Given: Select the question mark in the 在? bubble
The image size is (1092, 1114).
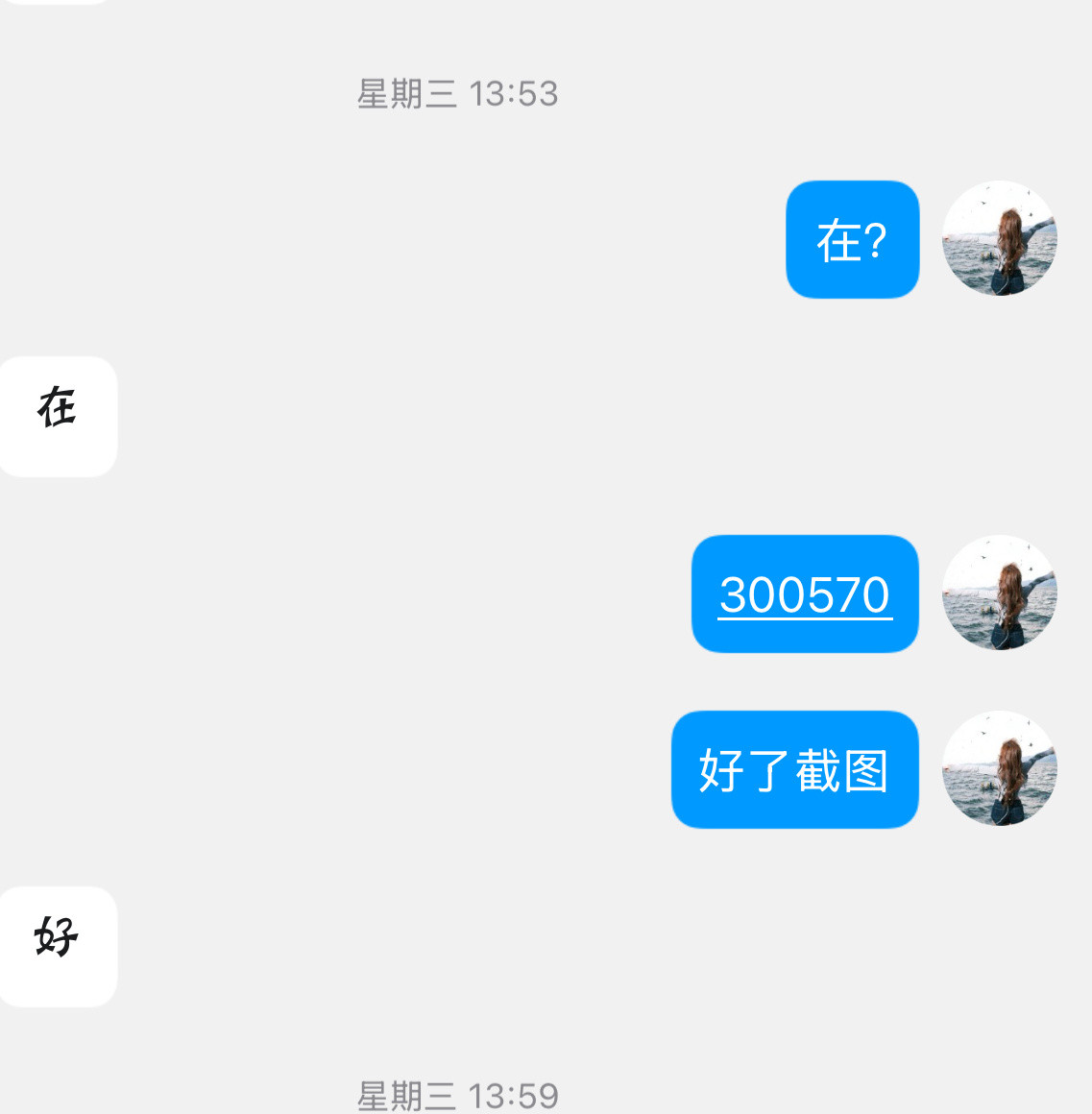Looking at the screenshot, I should coord(876,239).
